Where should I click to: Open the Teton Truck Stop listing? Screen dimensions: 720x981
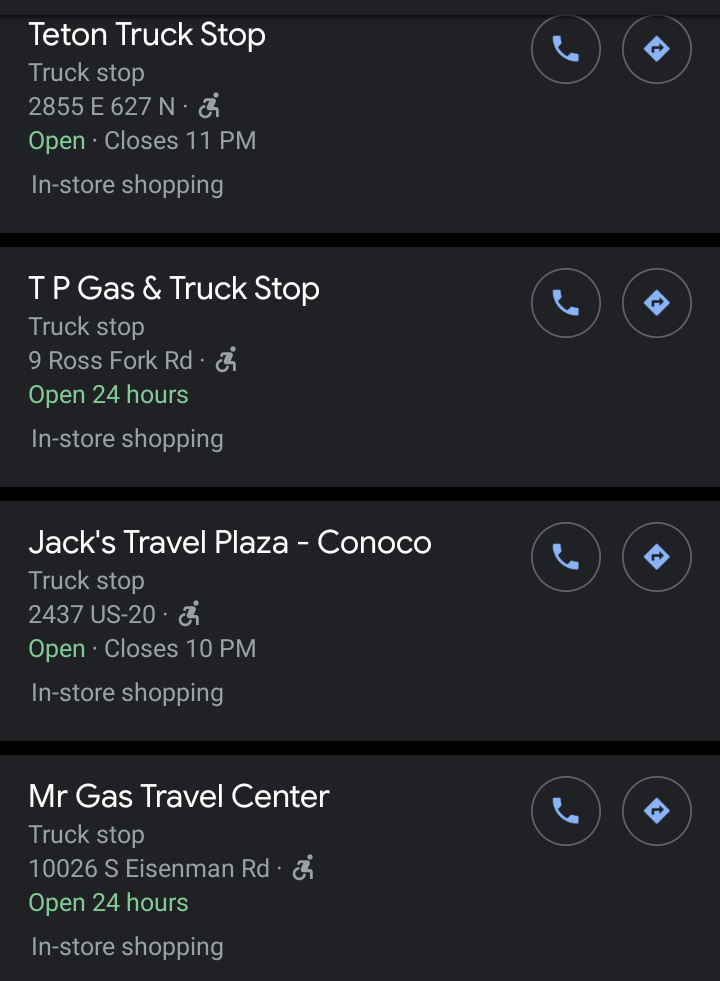147,35
